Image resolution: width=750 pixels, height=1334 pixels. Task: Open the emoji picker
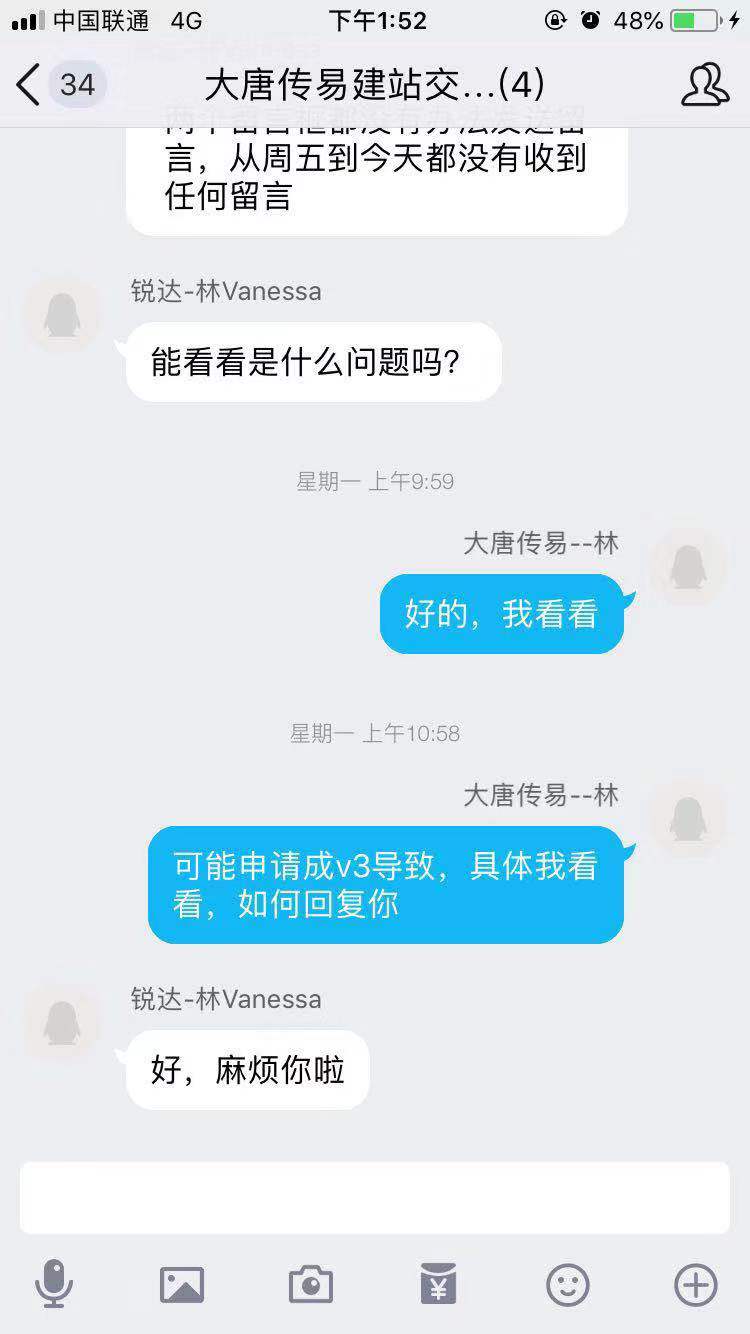point(567,1284)
